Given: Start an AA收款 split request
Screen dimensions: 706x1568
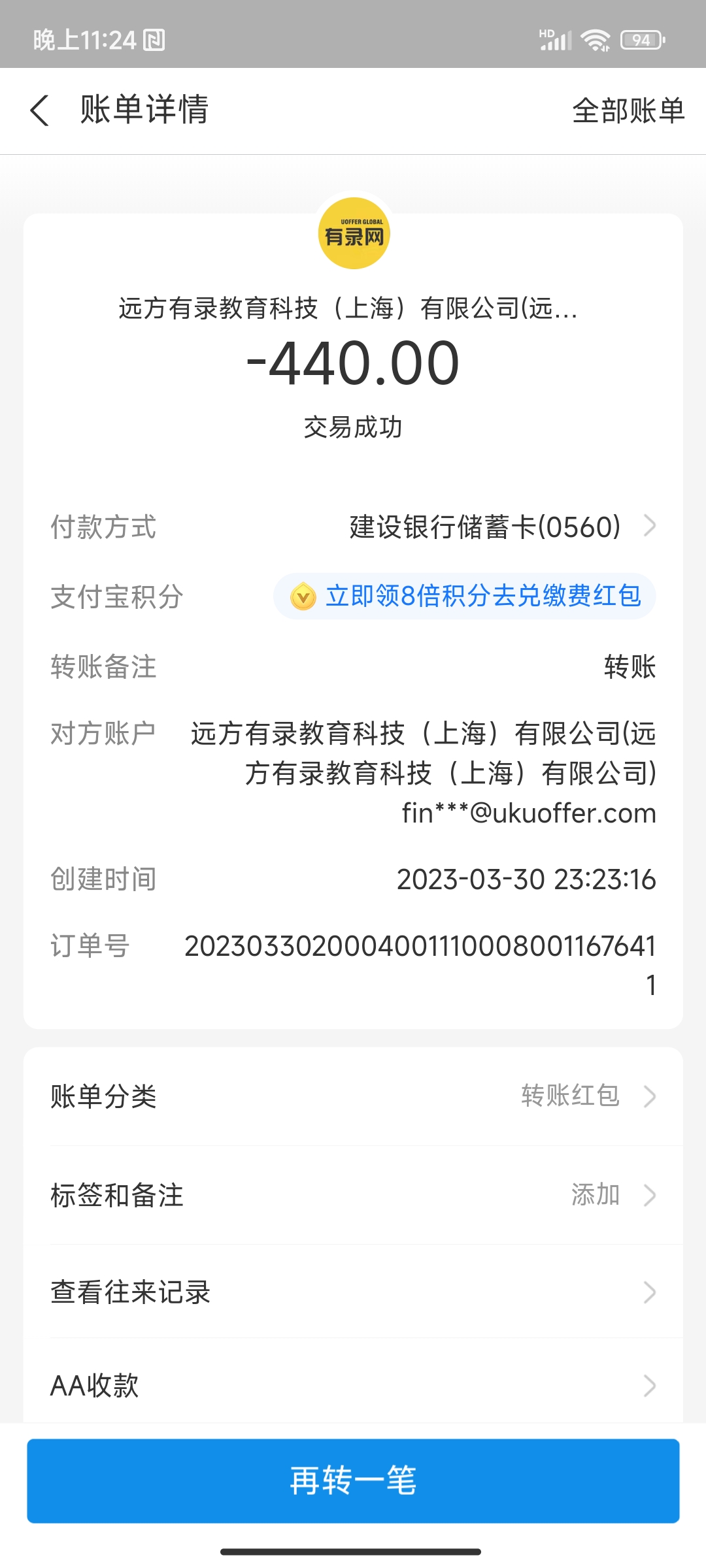Looking at the screenshot, I should (353, 1385).
